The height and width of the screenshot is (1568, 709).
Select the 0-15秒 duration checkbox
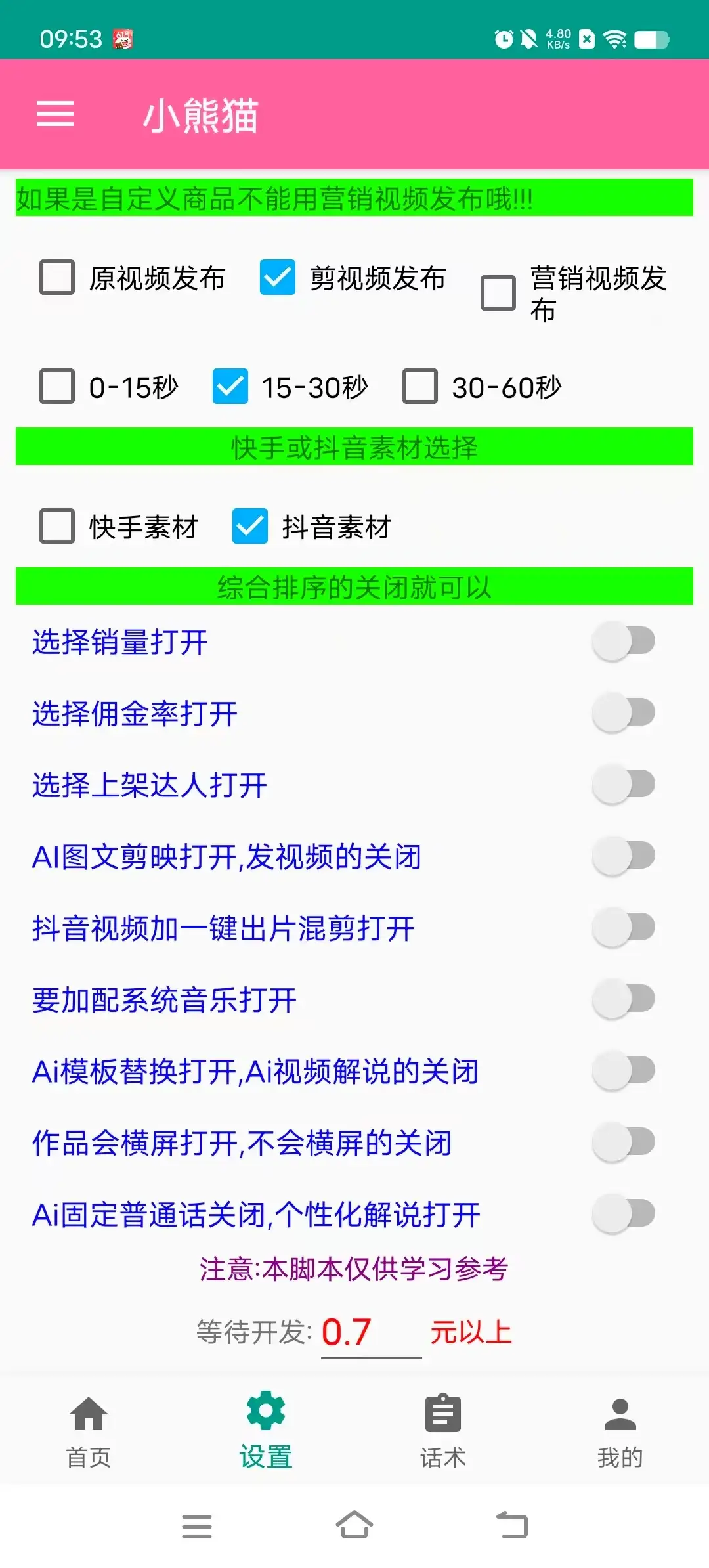(58, 387)
